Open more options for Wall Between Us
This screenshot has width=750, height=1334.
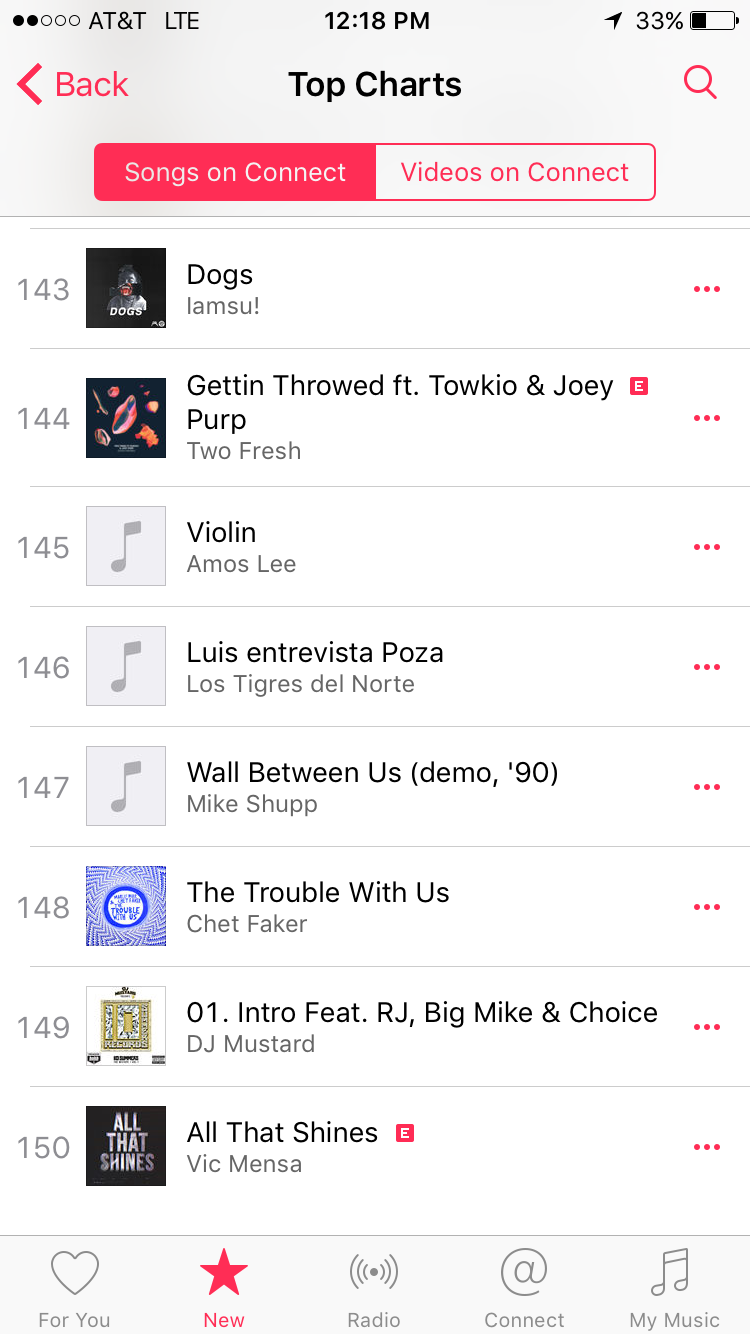pos(706,787)
